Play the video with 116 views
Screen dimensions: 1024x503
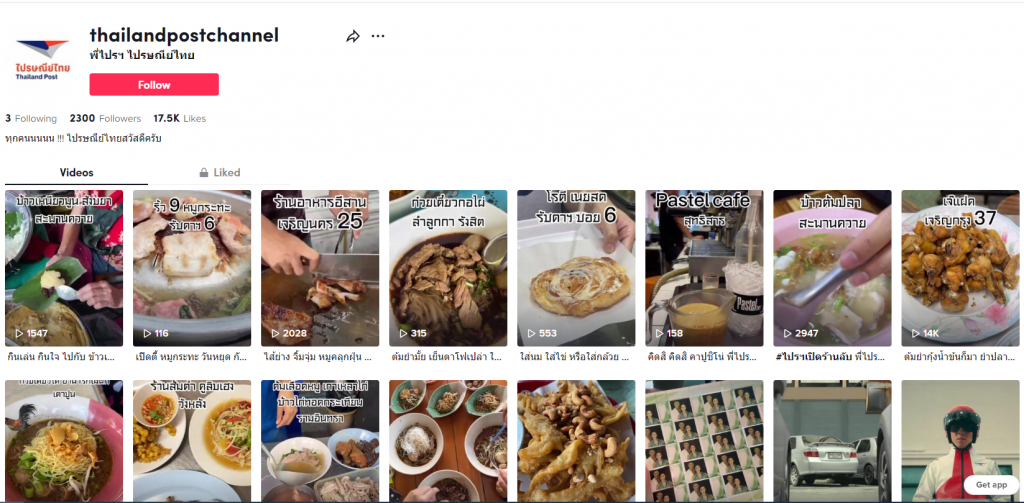pos(192,268)
